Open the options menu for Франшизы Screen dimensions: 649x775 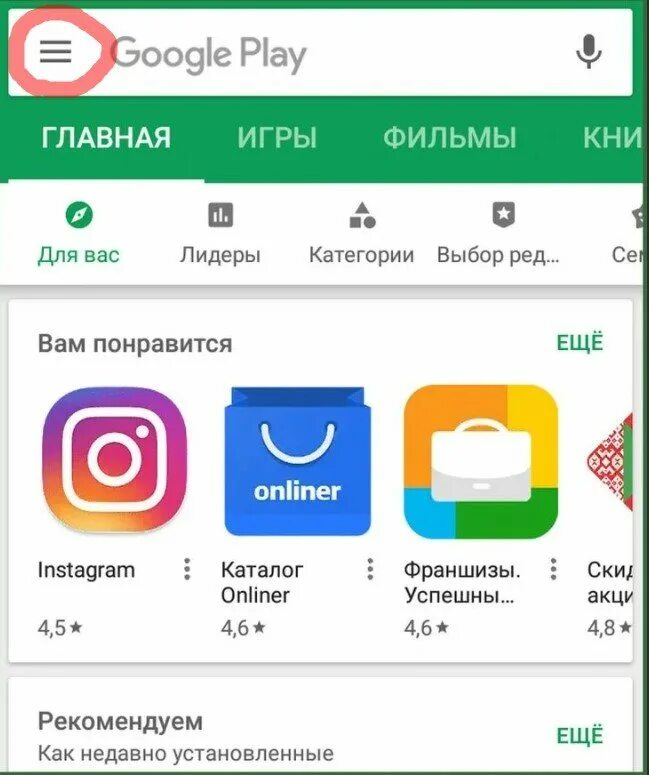[553, 570]
